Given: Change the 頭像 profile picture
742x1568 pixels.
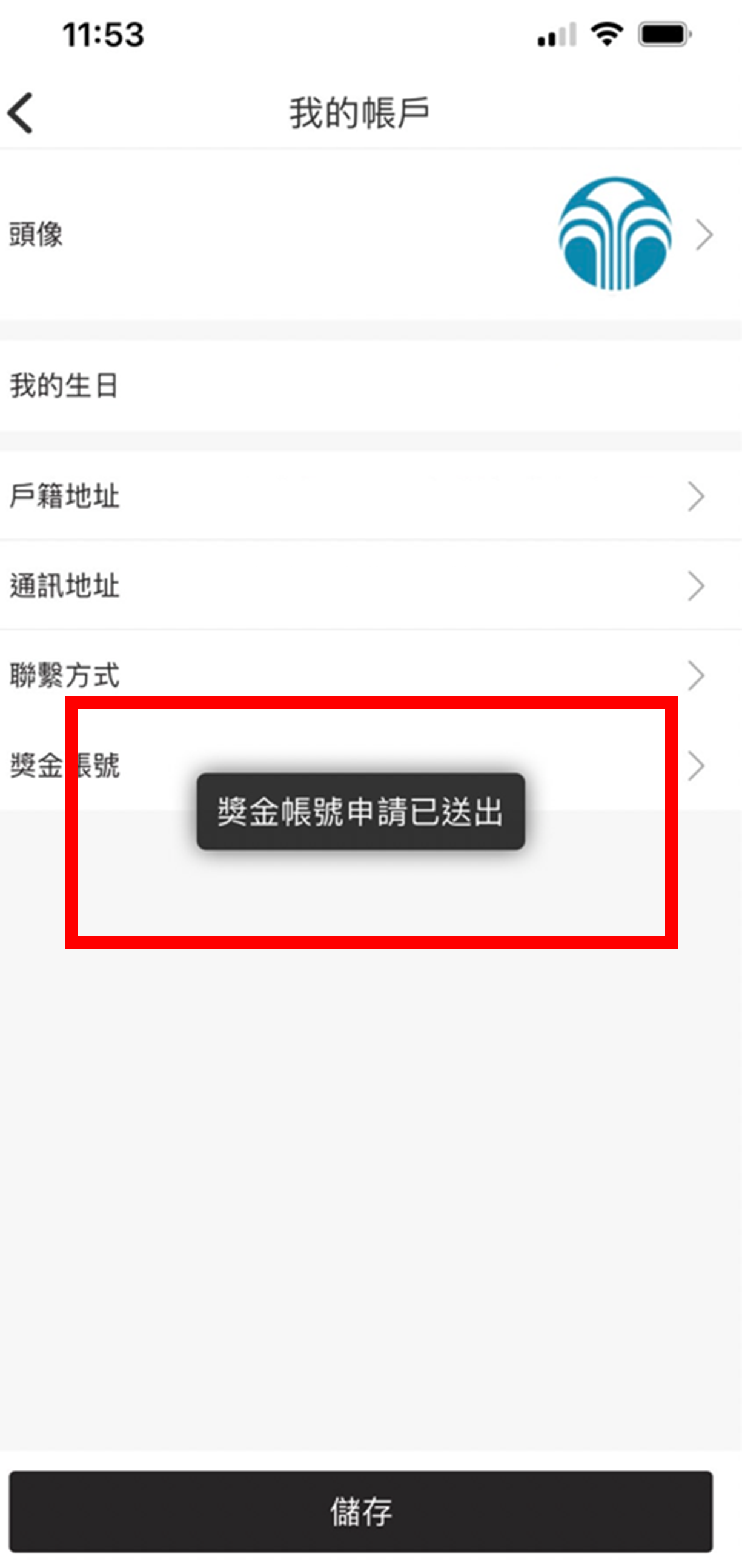Looking at the screenshot, I should tap(614, 235).
